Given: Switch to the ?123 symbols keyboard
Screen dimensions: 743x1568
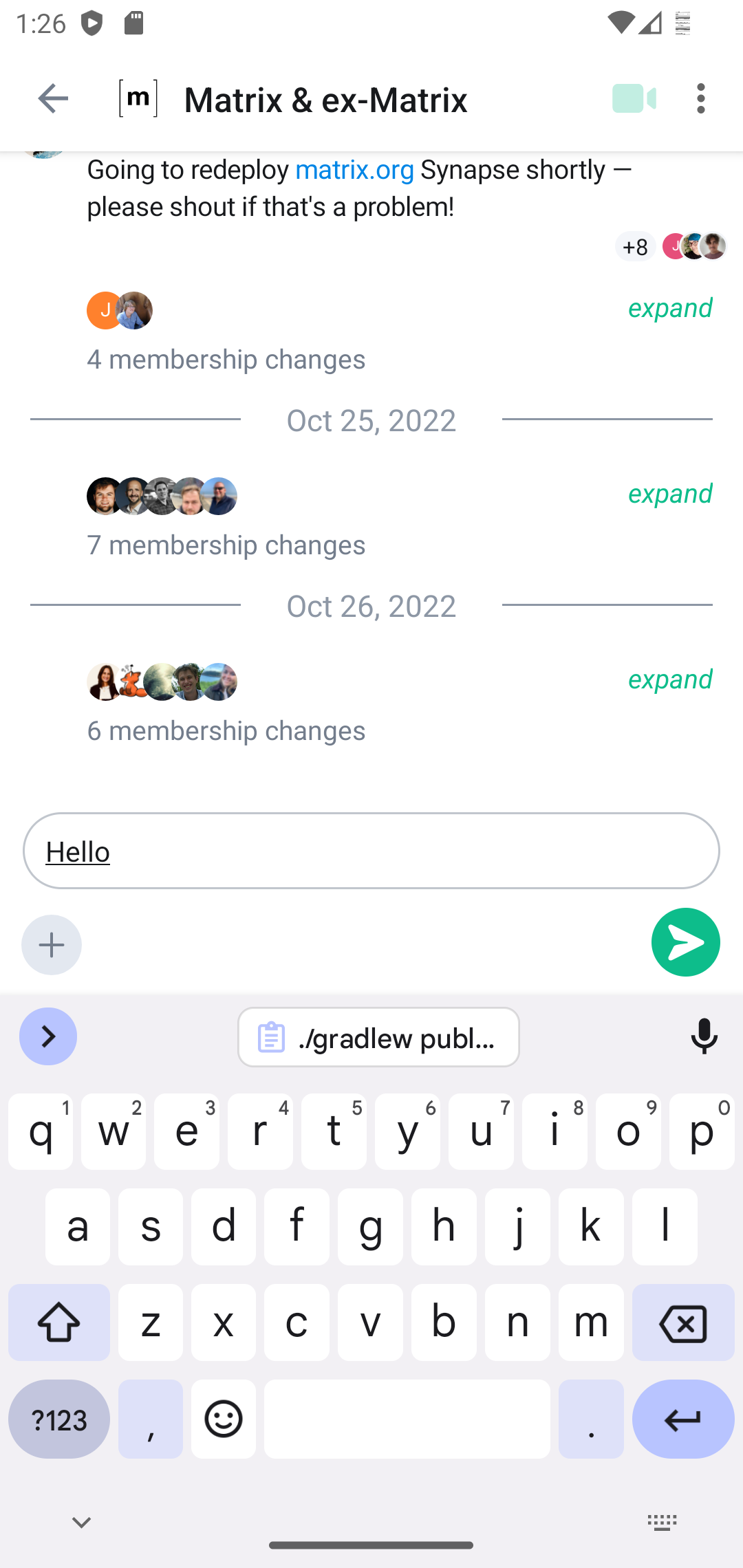Looking at the screenshot, I should pyautogui.click(x=59, y=1419).
